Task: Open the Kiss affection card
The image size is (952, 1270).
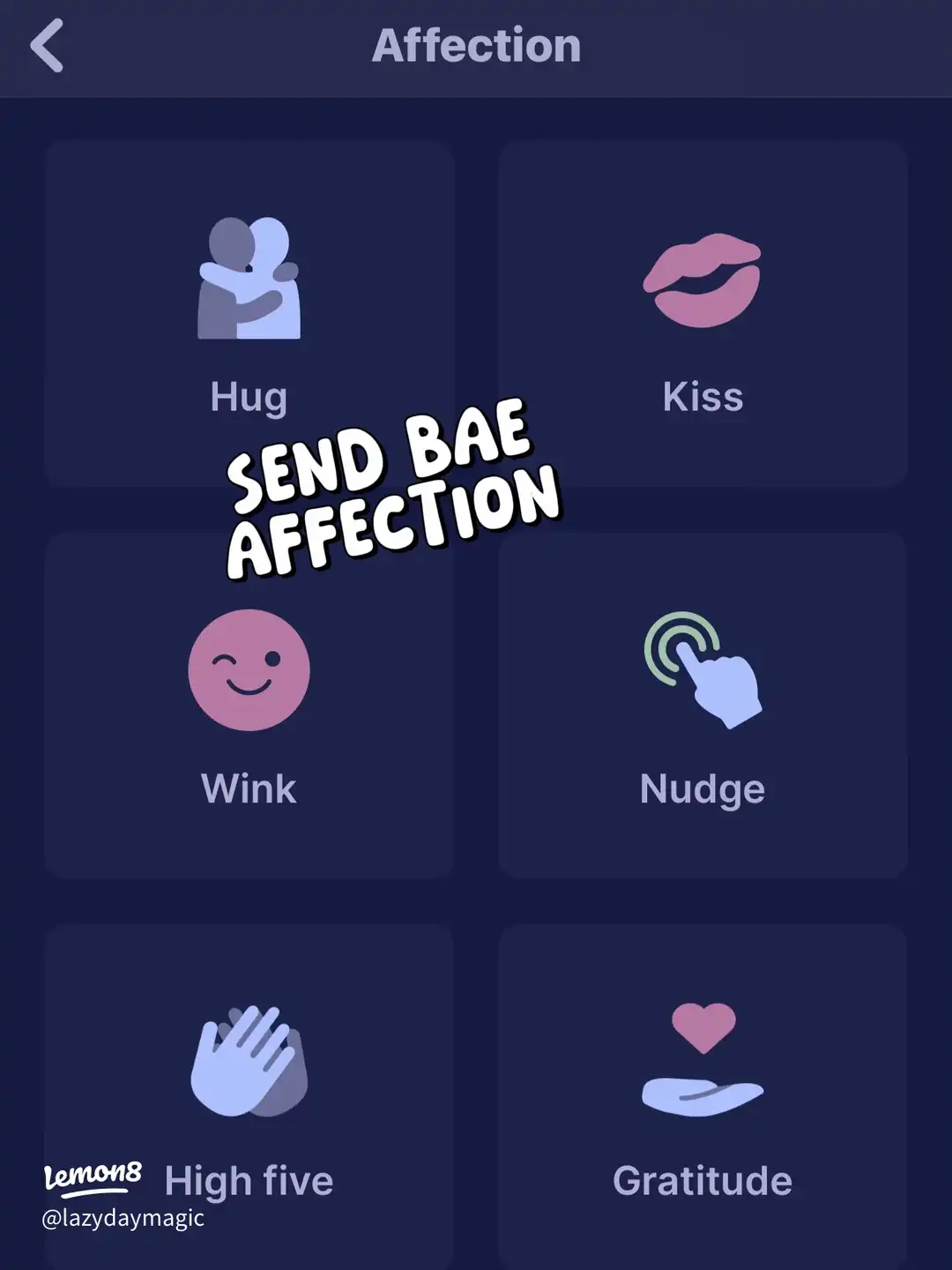Action: point(703,309)
